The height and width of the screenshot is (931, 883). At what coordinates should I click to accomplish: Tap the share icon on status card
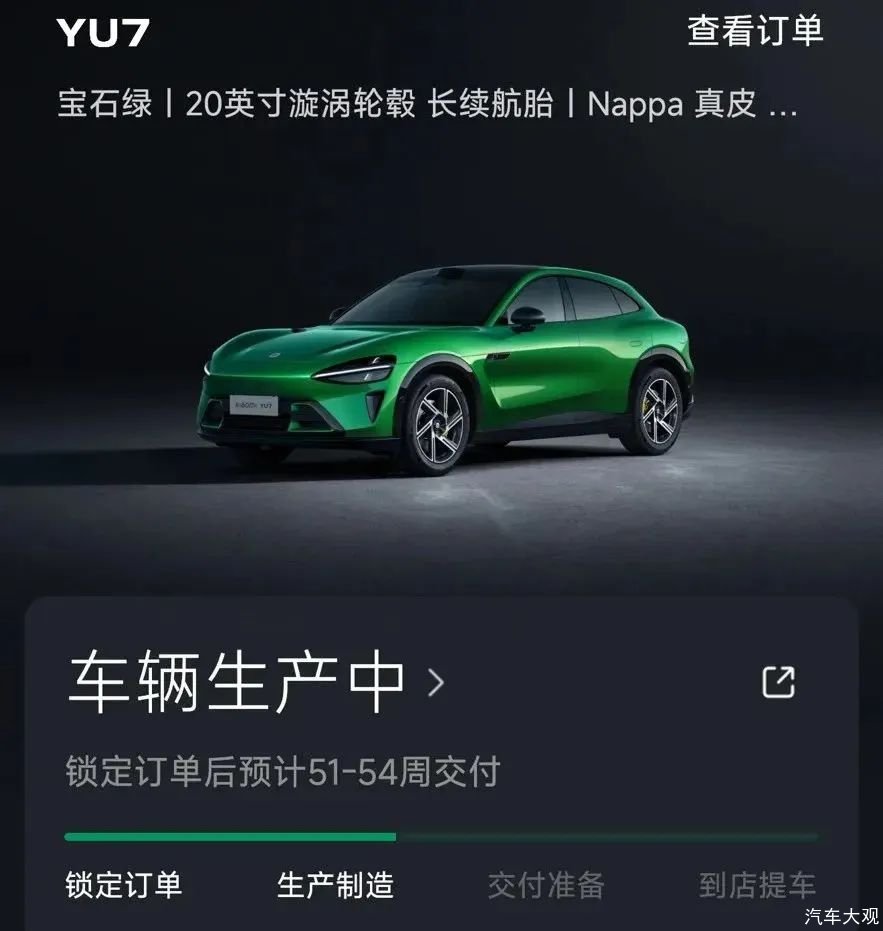[778, 682]
